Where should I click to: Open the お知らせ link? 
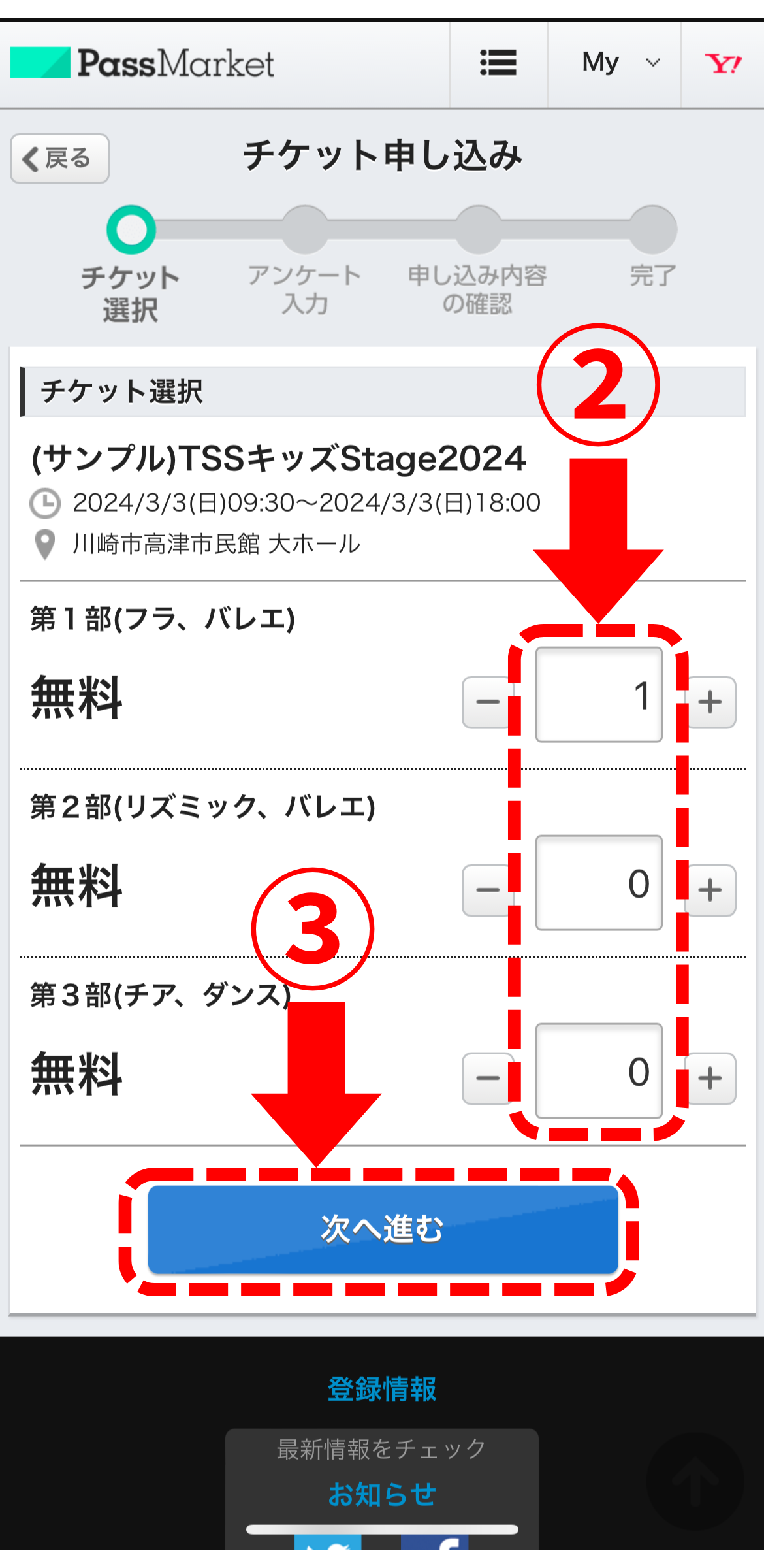tap(382, 1494)
